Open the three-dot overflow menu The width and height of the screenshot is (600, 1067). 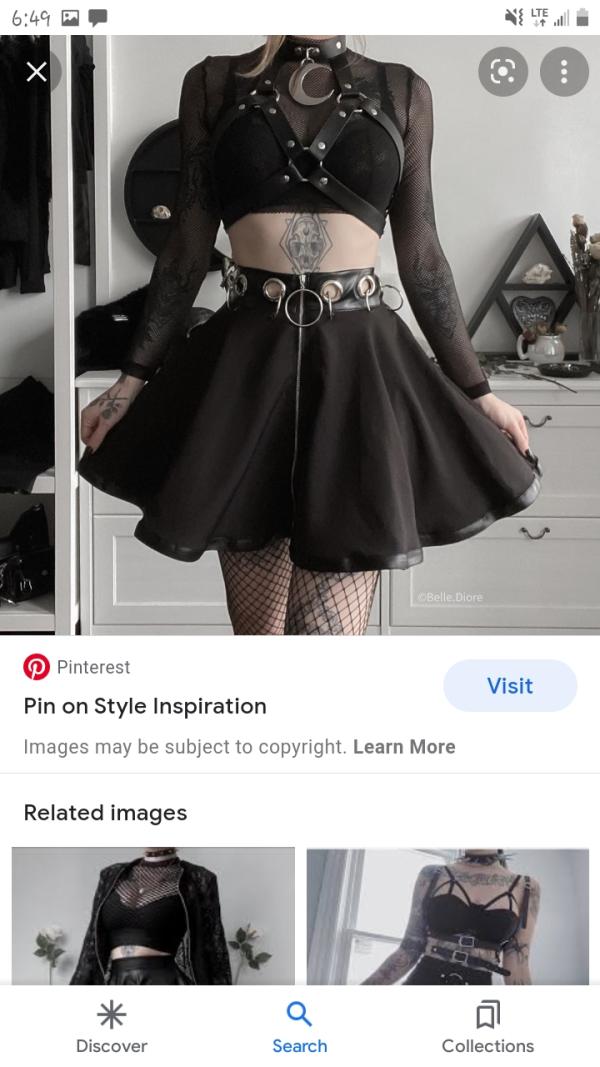(564, 72)
